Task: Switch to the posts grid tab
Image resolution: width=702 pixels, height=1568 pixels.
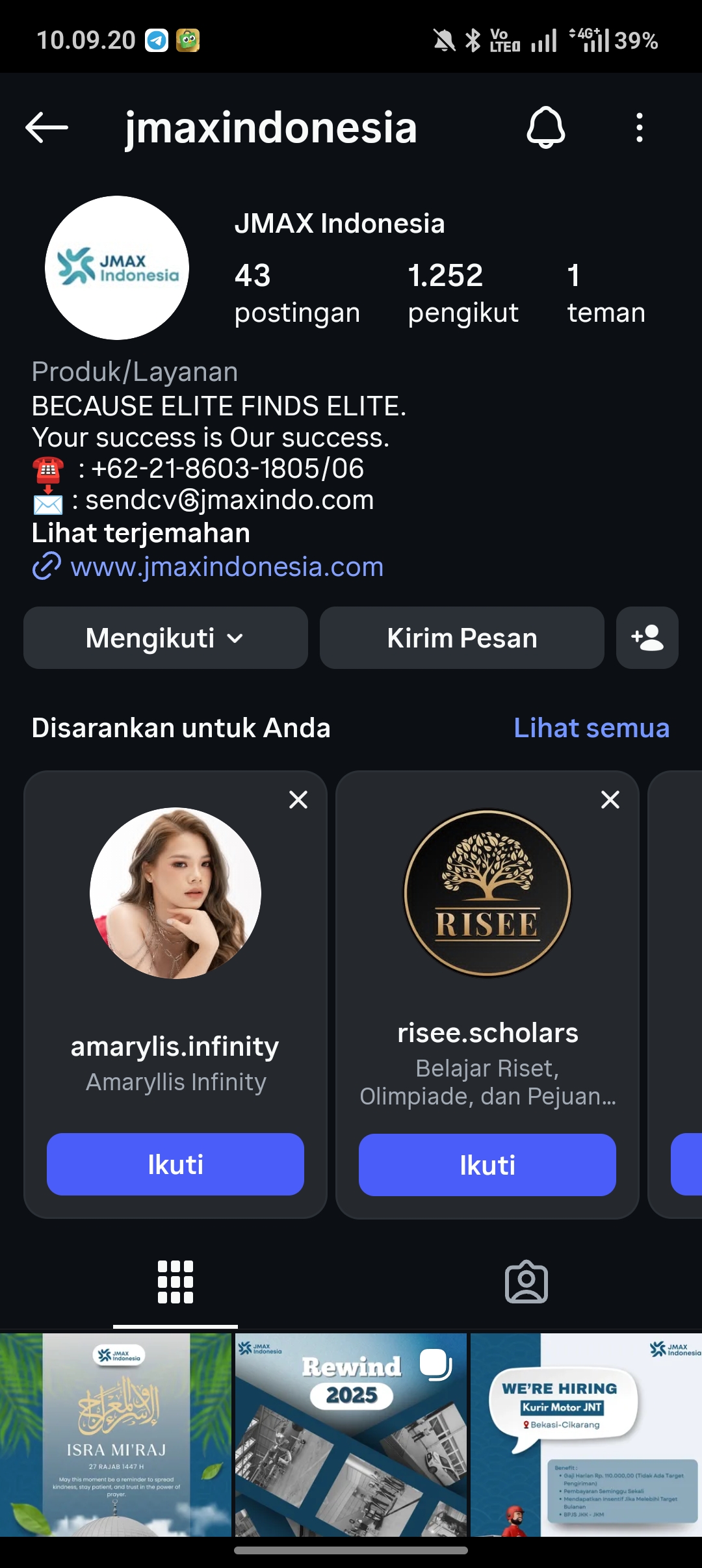Action: click(175, 1282)
